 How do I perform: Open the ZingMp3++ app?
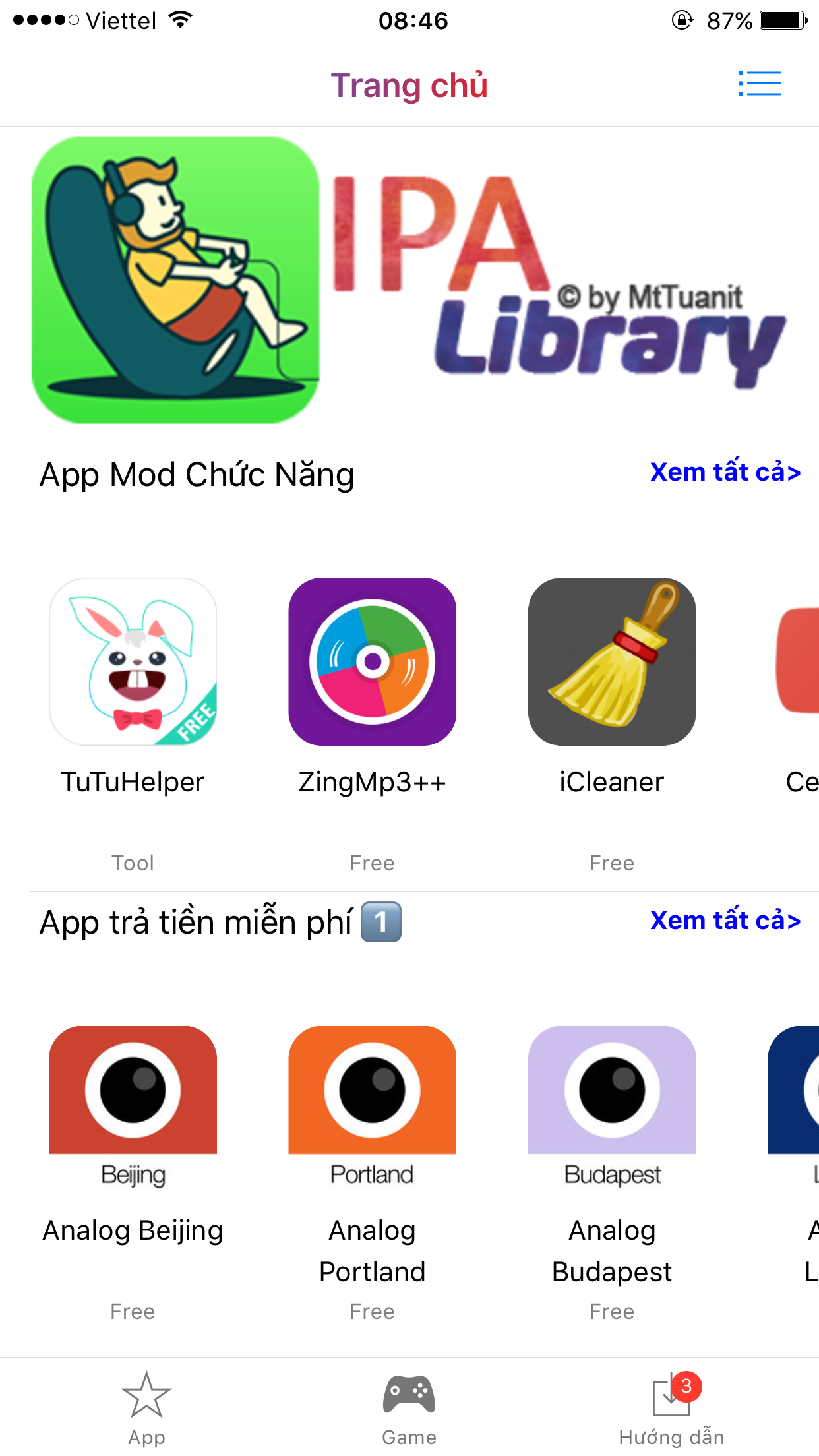(373, 662)
